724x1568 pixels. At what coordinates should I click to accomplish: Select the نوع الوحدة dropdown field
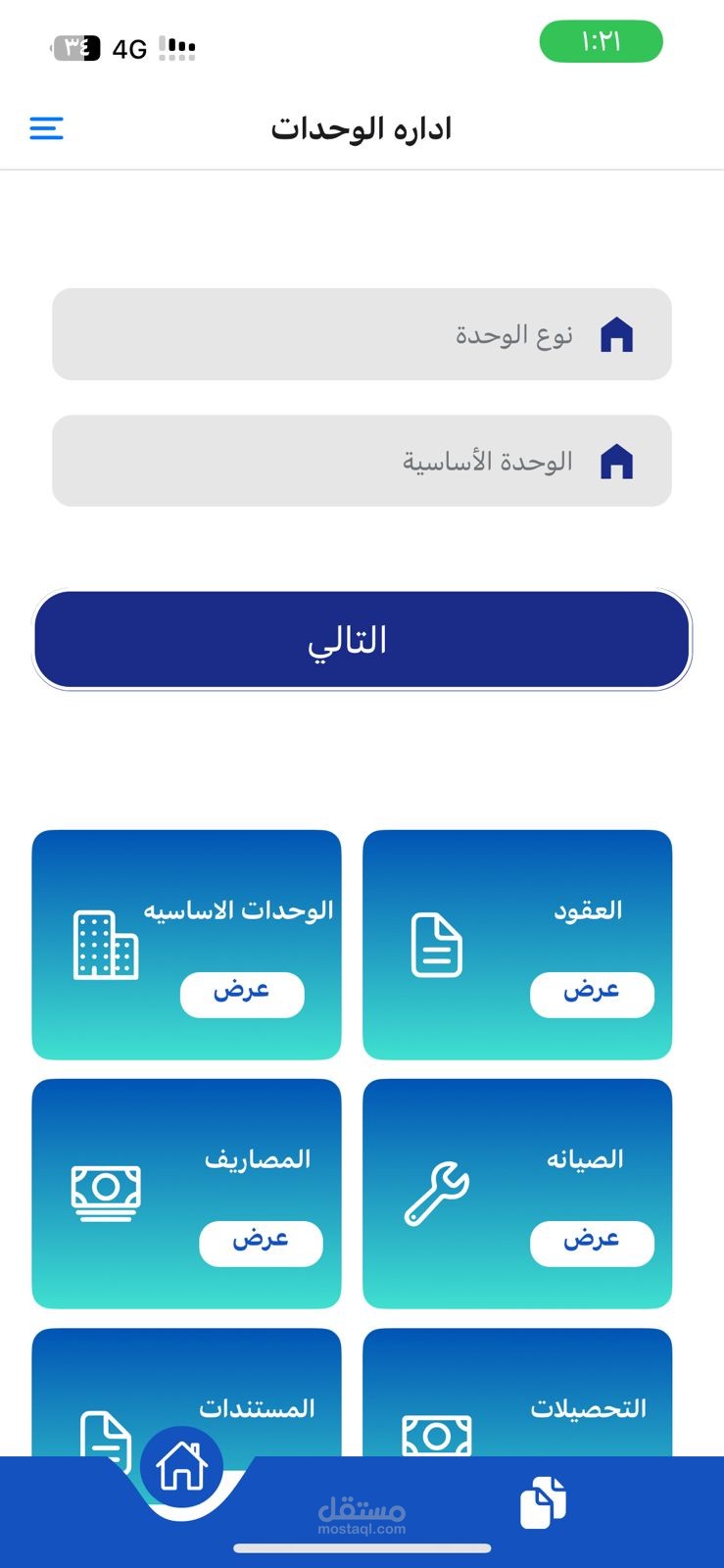362,334
